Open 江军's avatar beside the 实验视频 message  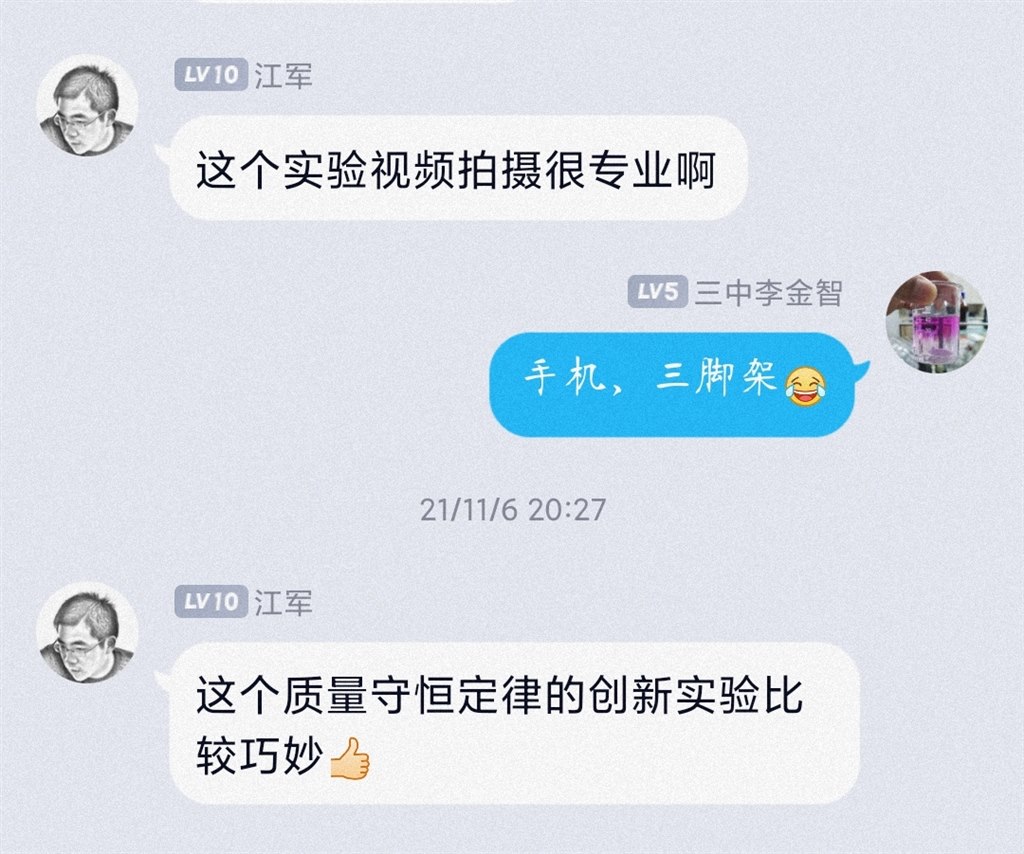(x=87, y=106)
